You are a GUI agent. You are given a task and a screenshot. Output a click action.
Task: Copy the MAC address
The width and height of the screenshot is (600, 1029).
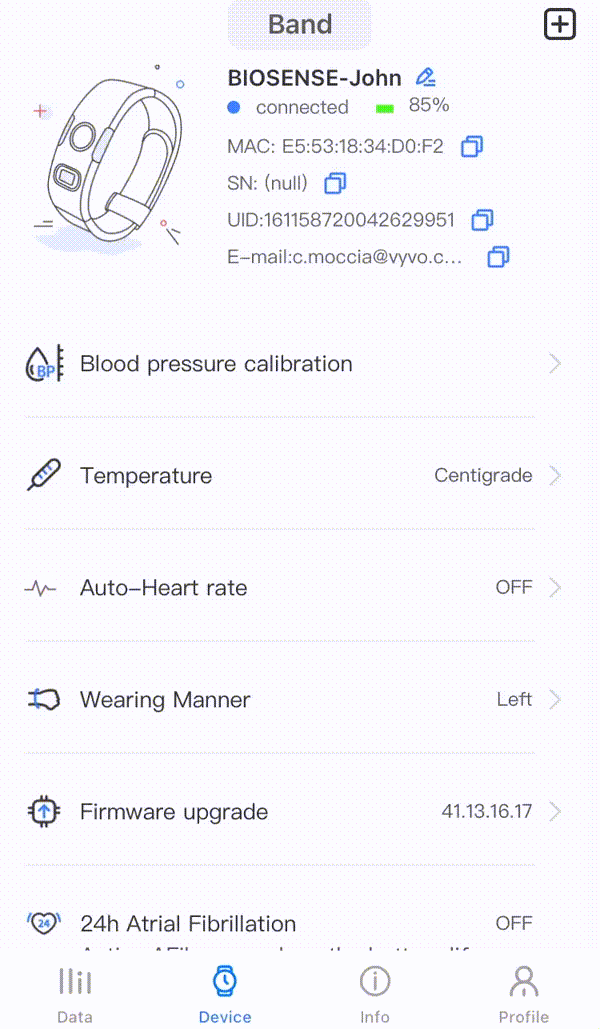[x=472, y=147]
